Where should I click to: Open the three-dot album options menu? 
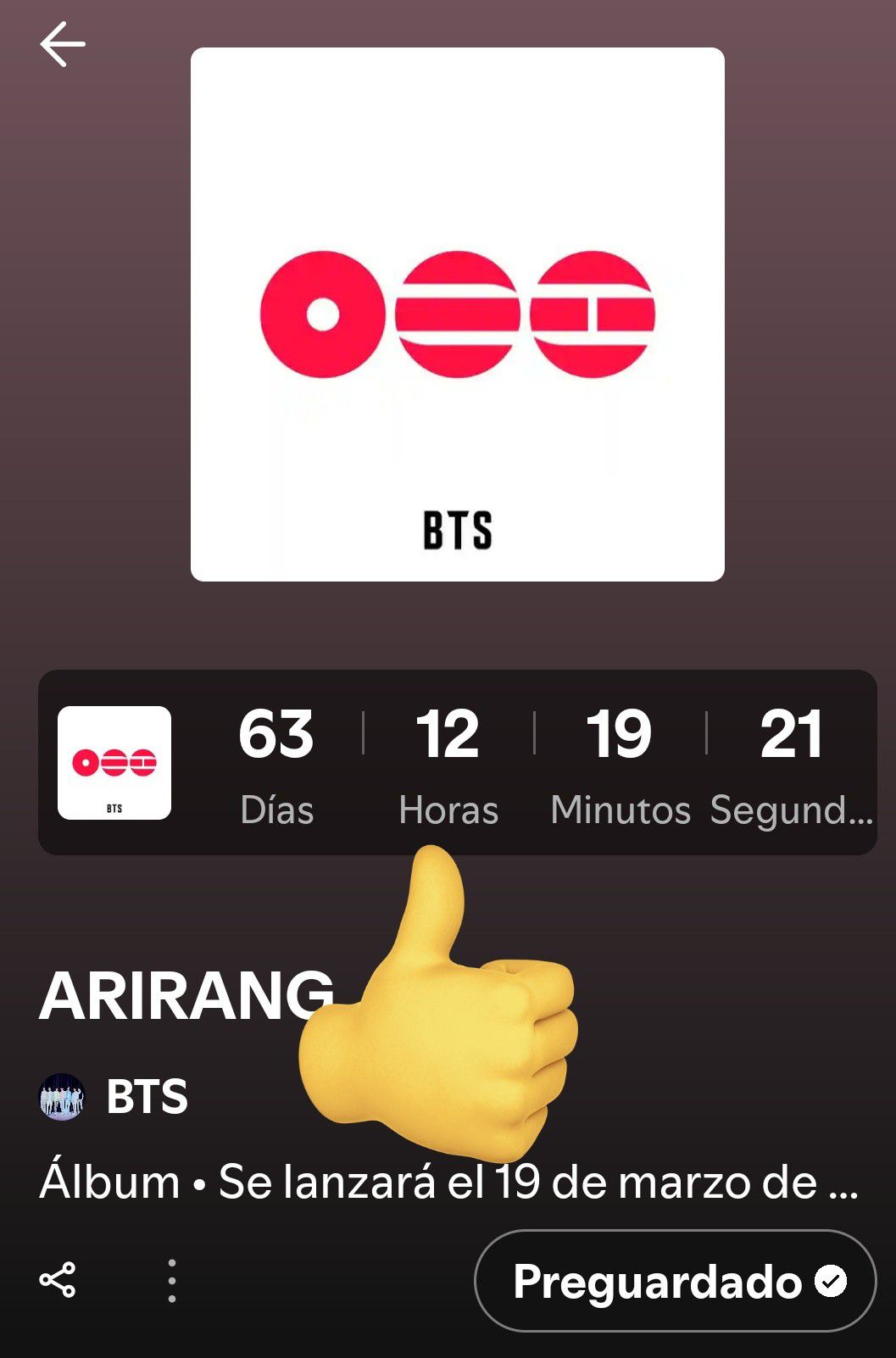[172, 1278]
